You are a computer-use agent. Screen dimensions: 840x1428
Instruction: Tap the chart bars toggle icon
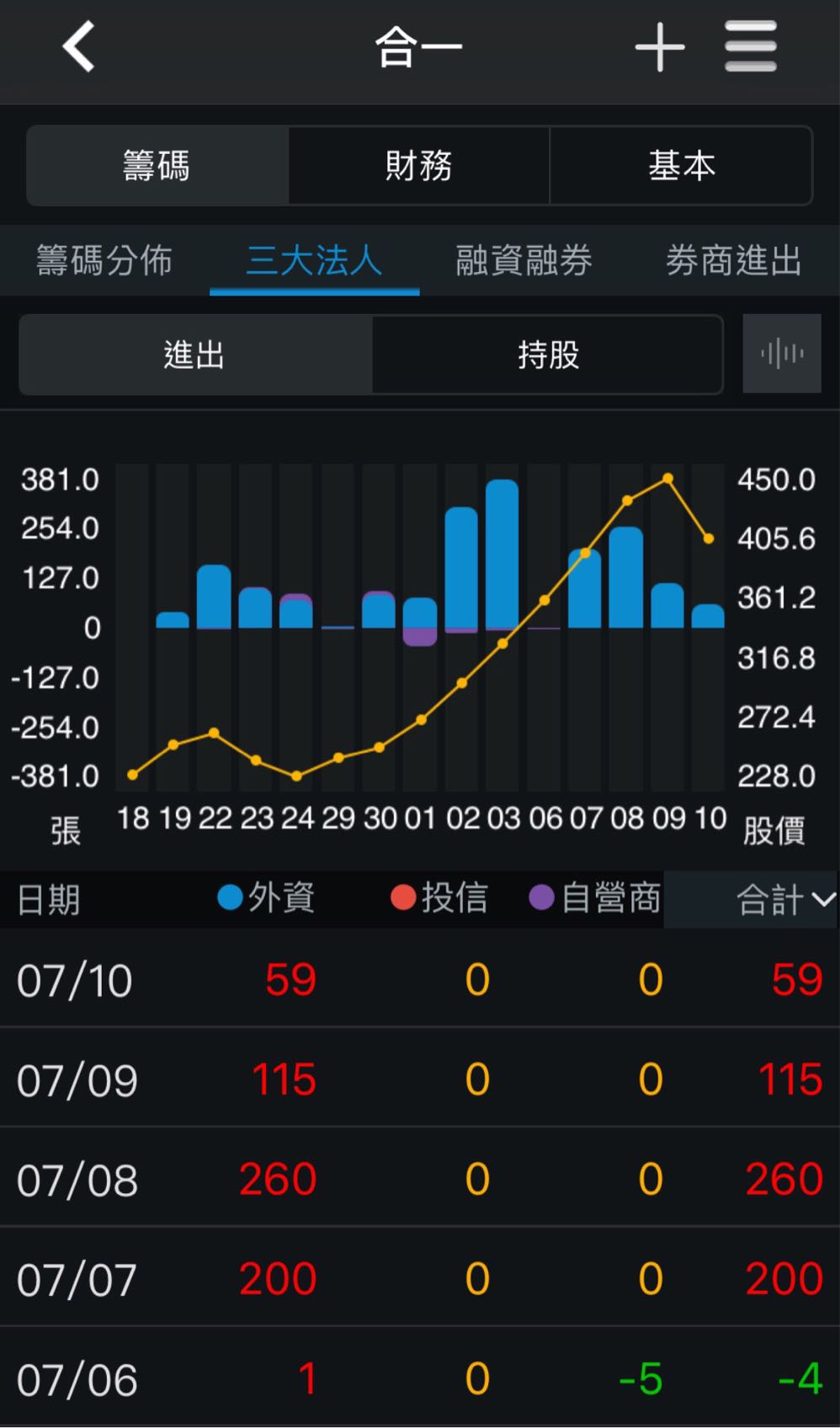(781, 354)
